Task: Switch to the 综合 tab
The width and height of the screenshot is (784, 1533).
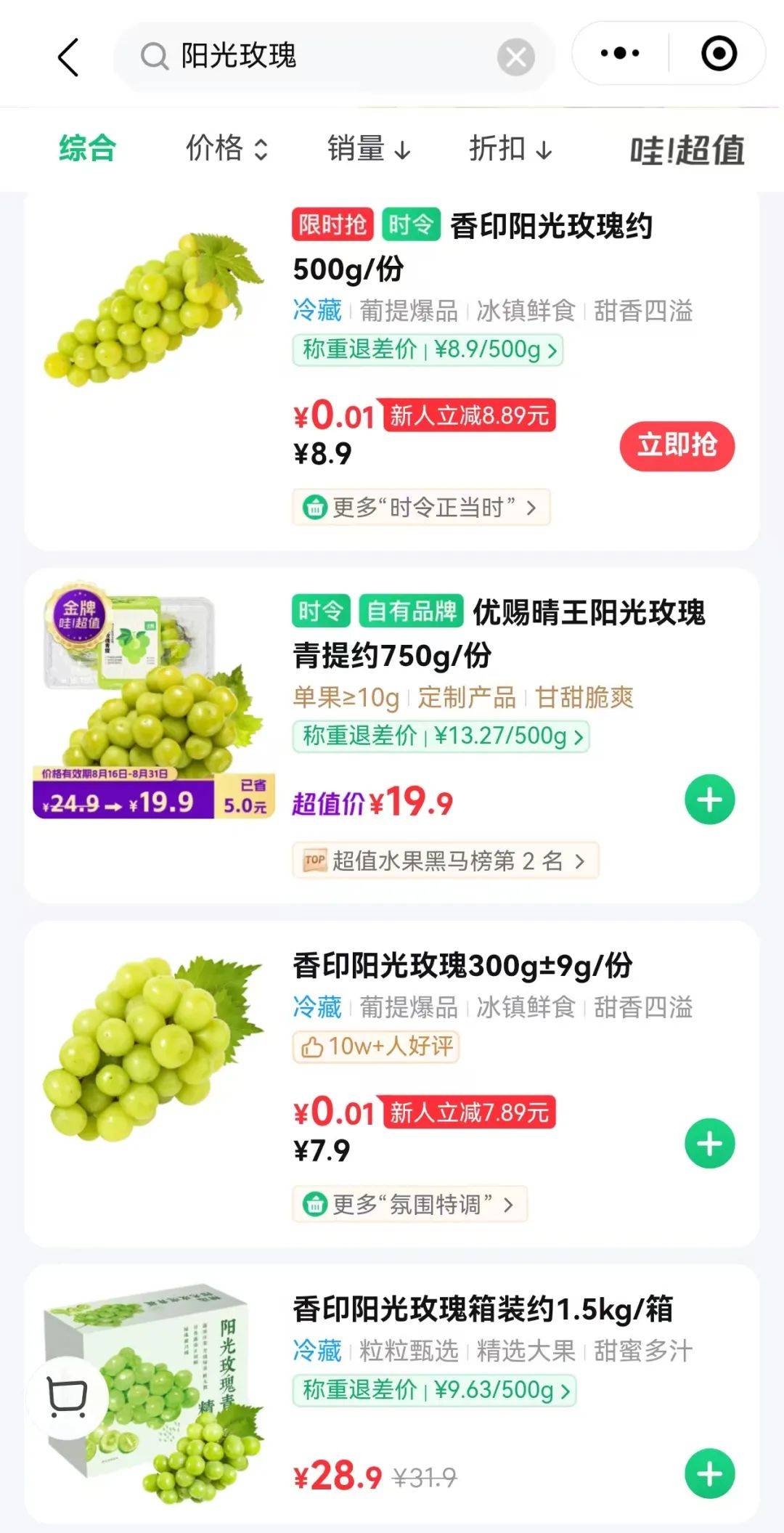Action: click(x=89, y=149)
